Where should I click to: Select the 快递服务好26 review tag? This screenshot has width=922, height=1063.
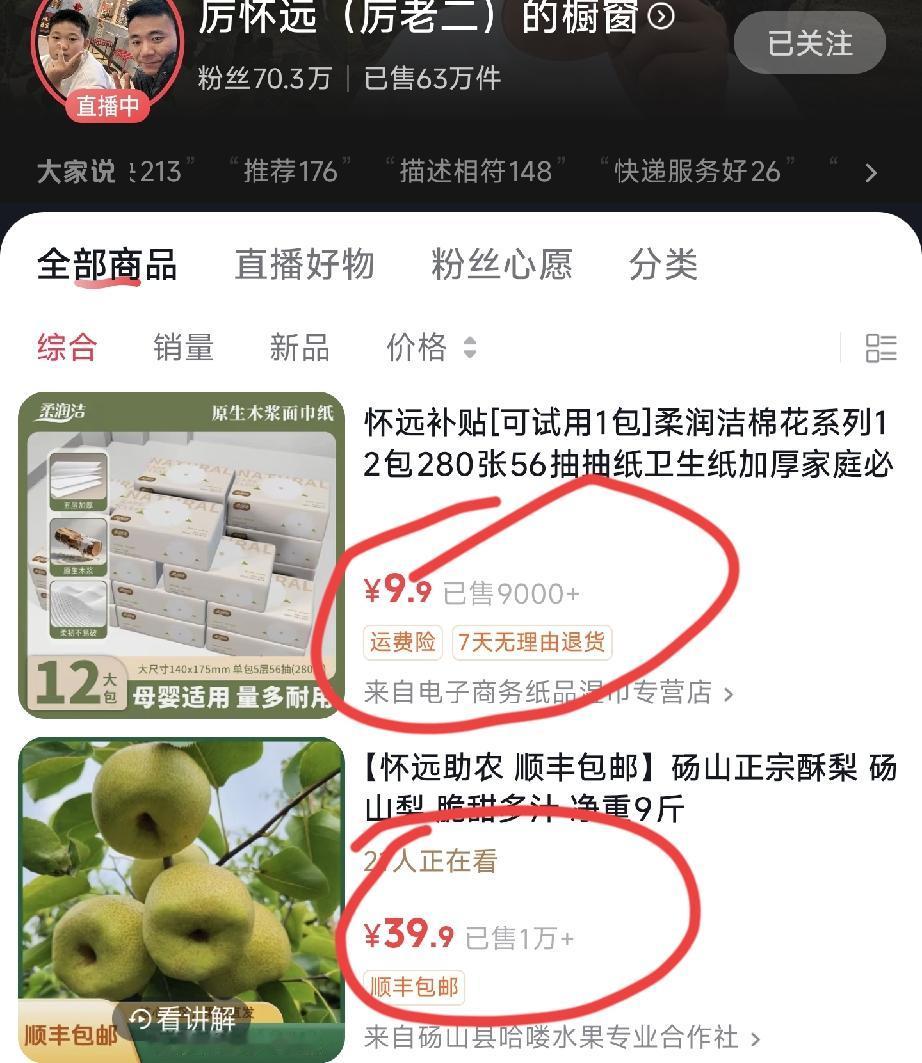[697, 172]
